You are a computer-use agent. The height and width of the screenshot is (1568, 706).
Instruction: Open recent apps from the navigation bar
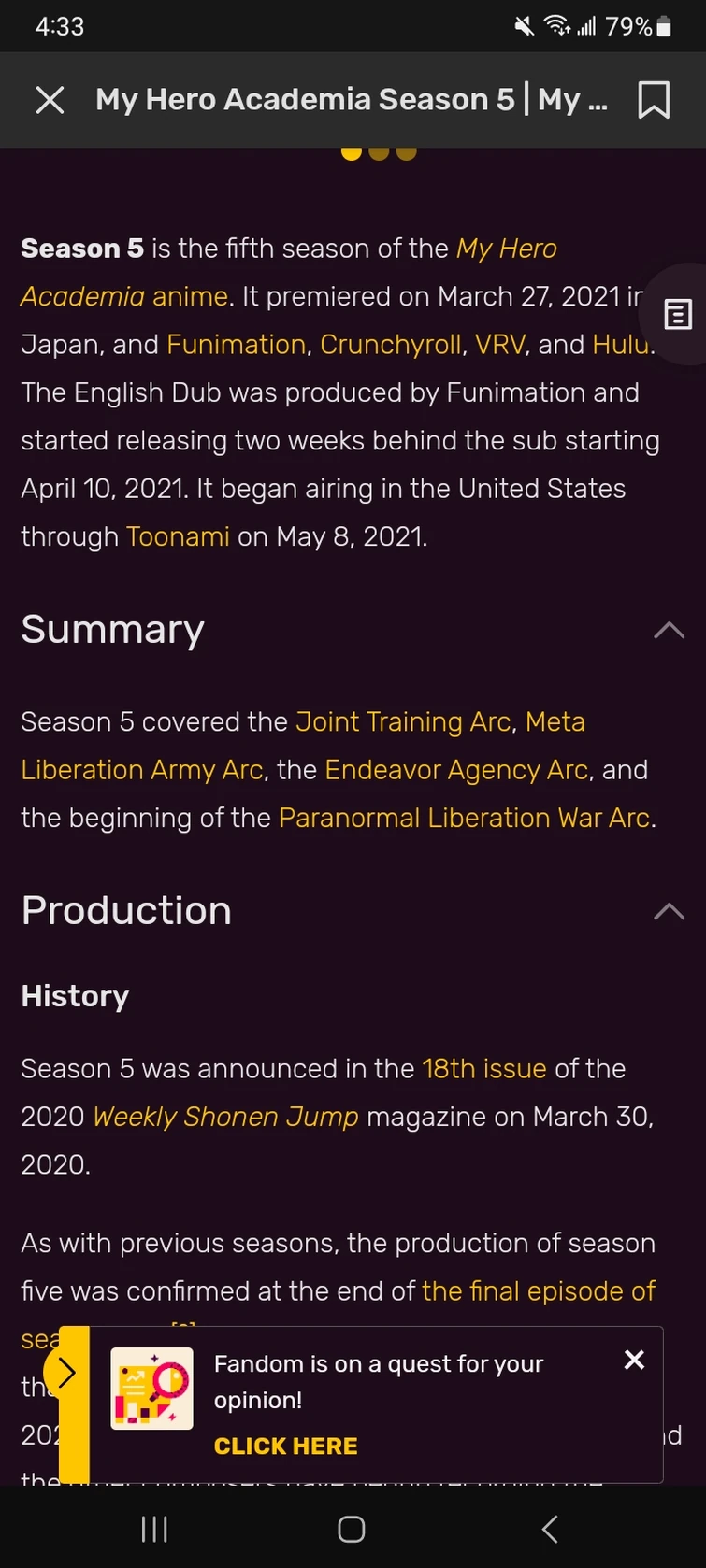pos(153,1529)
